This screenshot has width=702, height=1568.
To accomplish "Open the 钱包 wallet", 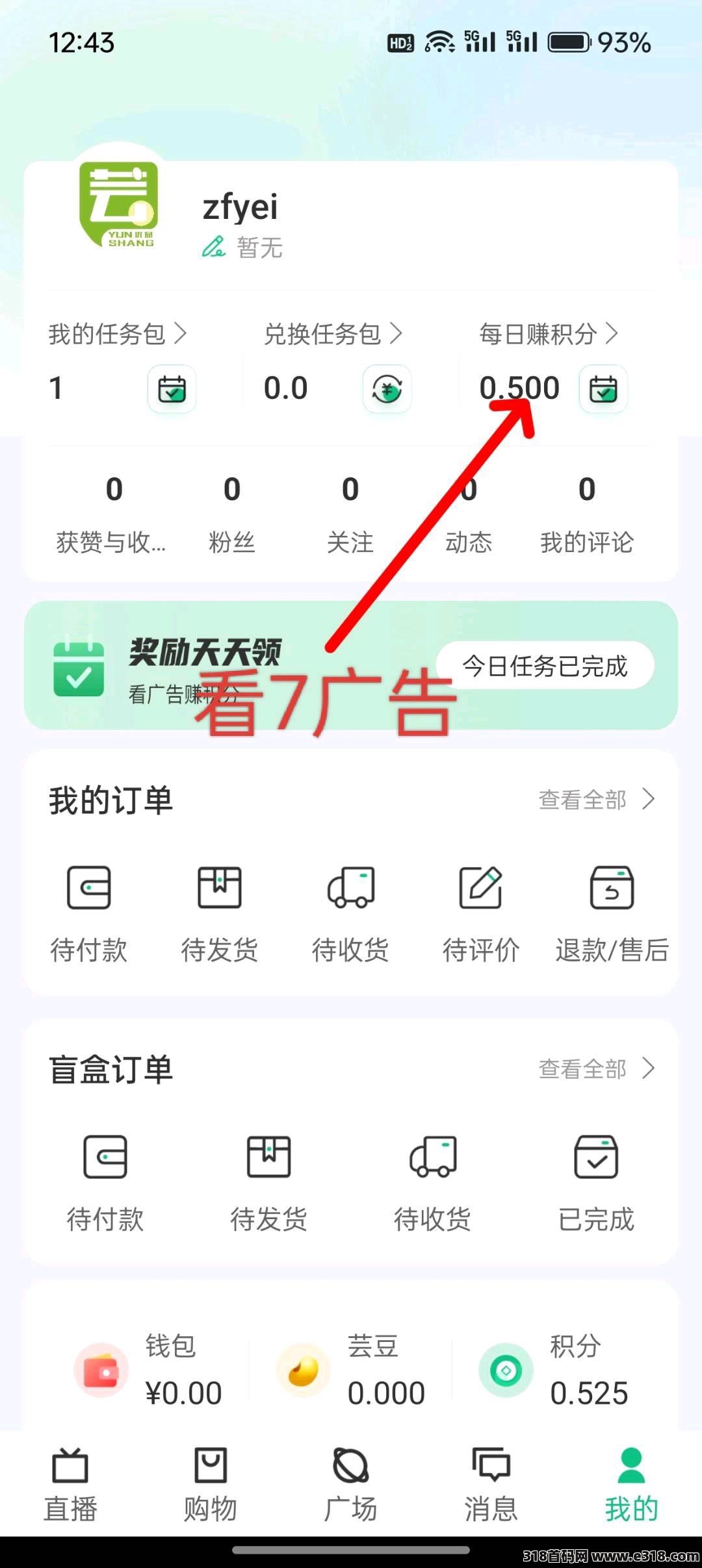I will pyautogui.click(x=149, y=1370).
